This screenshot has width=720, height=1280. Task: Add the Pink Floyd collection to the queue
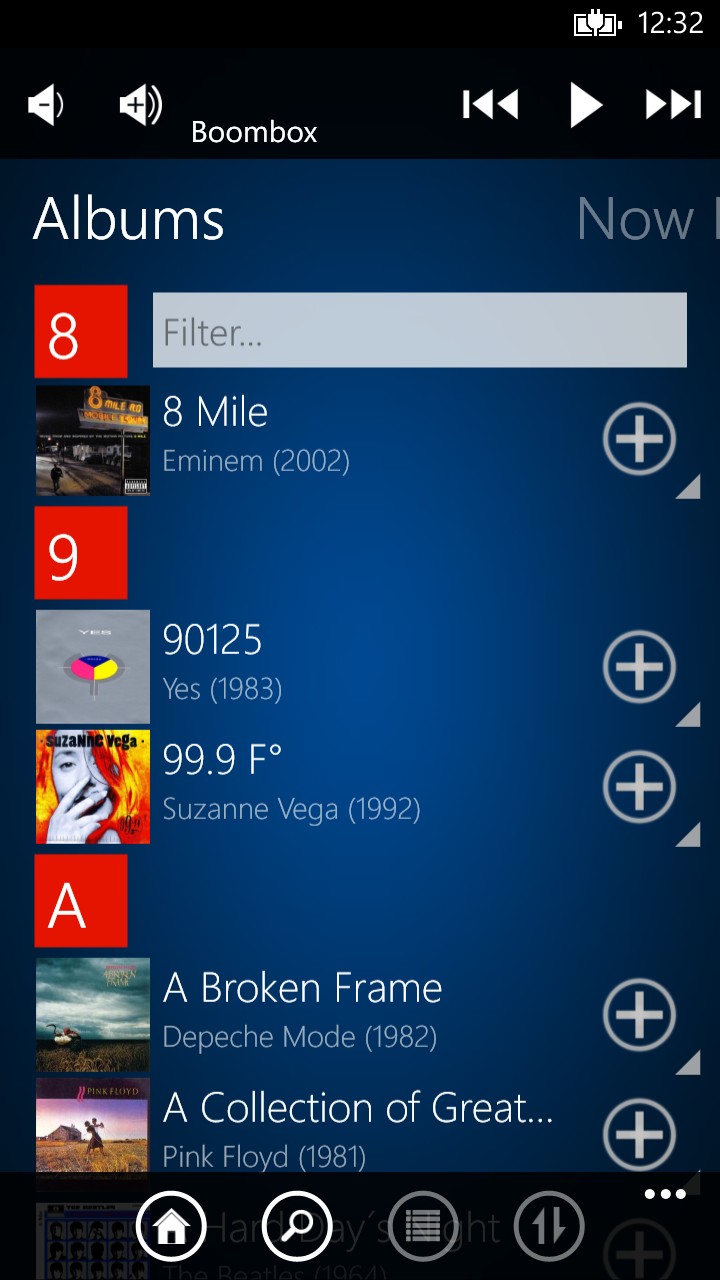coord(639,1135)
